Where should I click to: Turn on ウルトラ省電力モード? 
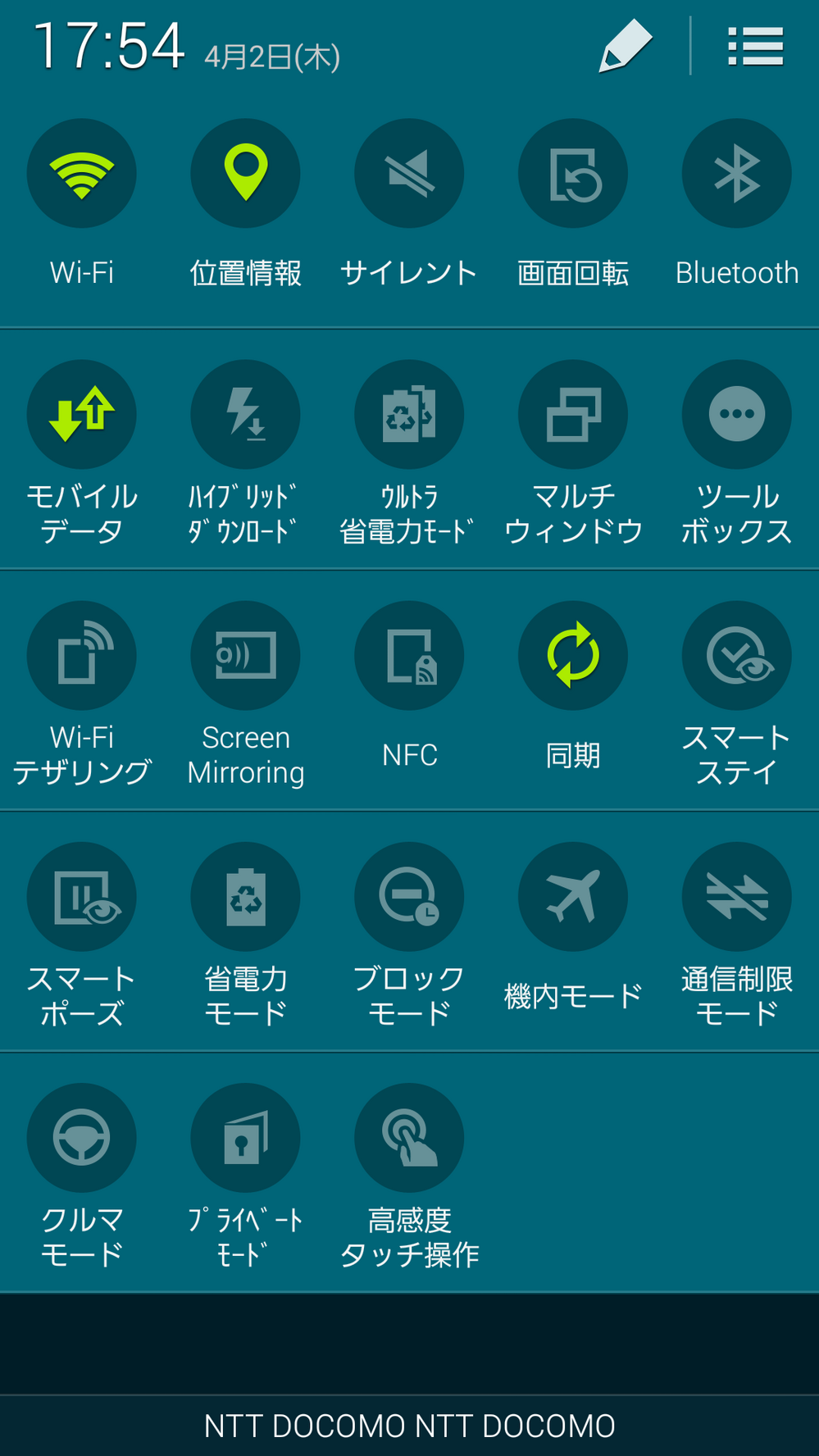click(409, 415)
